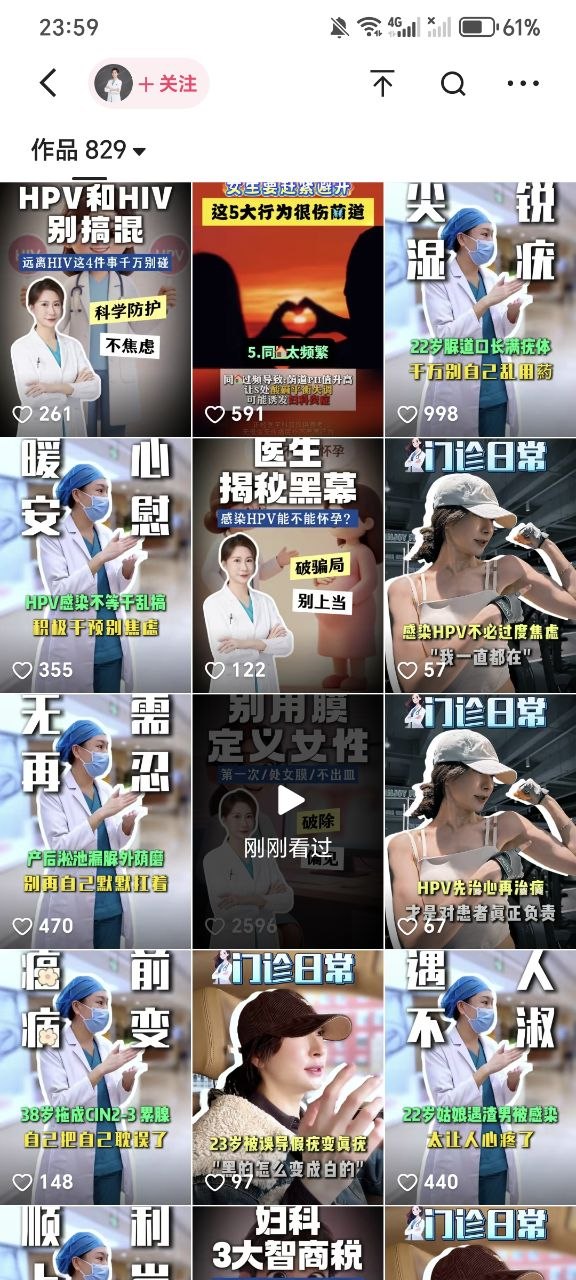576x1280 pixels.
Task: Open the three-dot overflow menu
Action: coord(523,83)
